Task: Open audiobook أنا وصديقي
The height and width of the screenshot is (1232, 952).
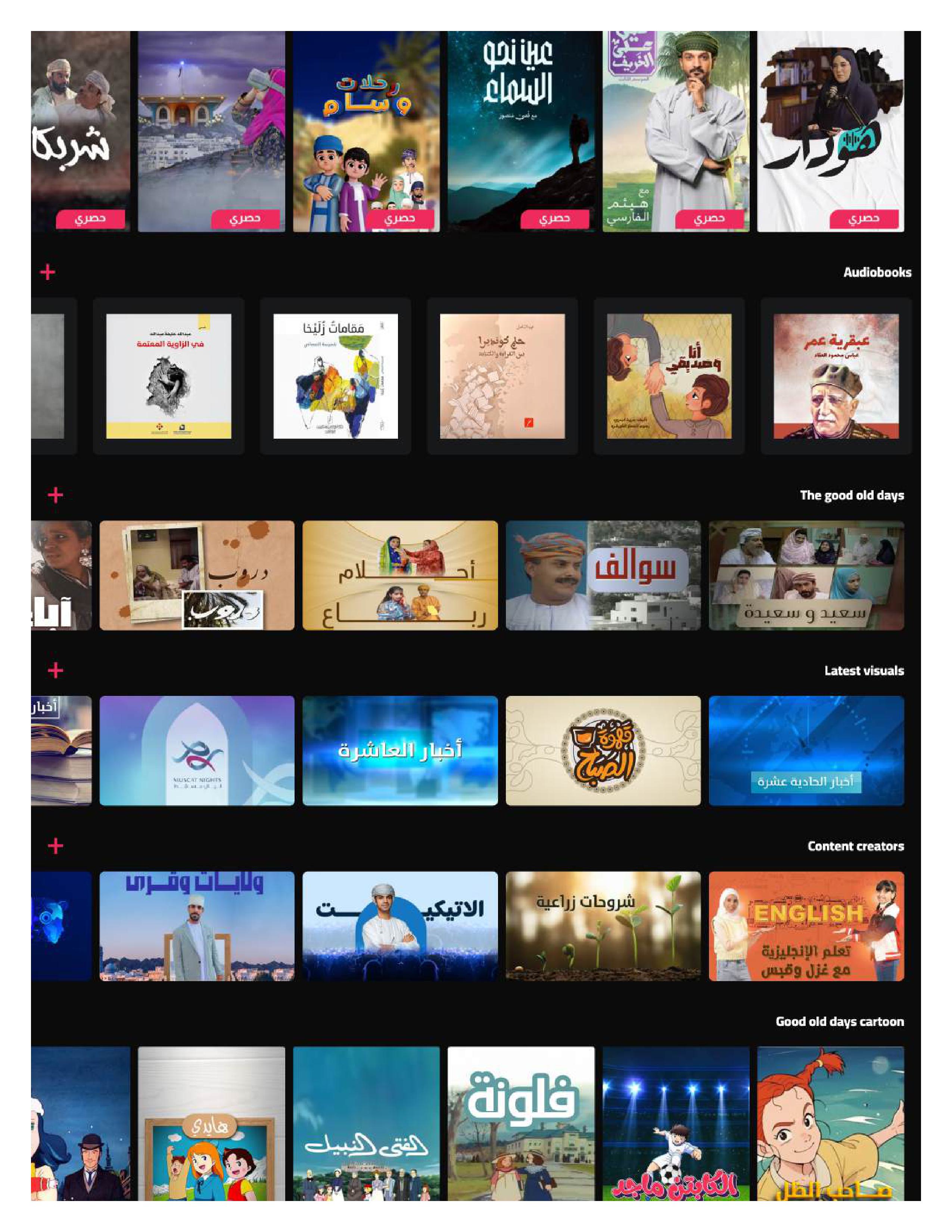Action: tap(669, 376)
